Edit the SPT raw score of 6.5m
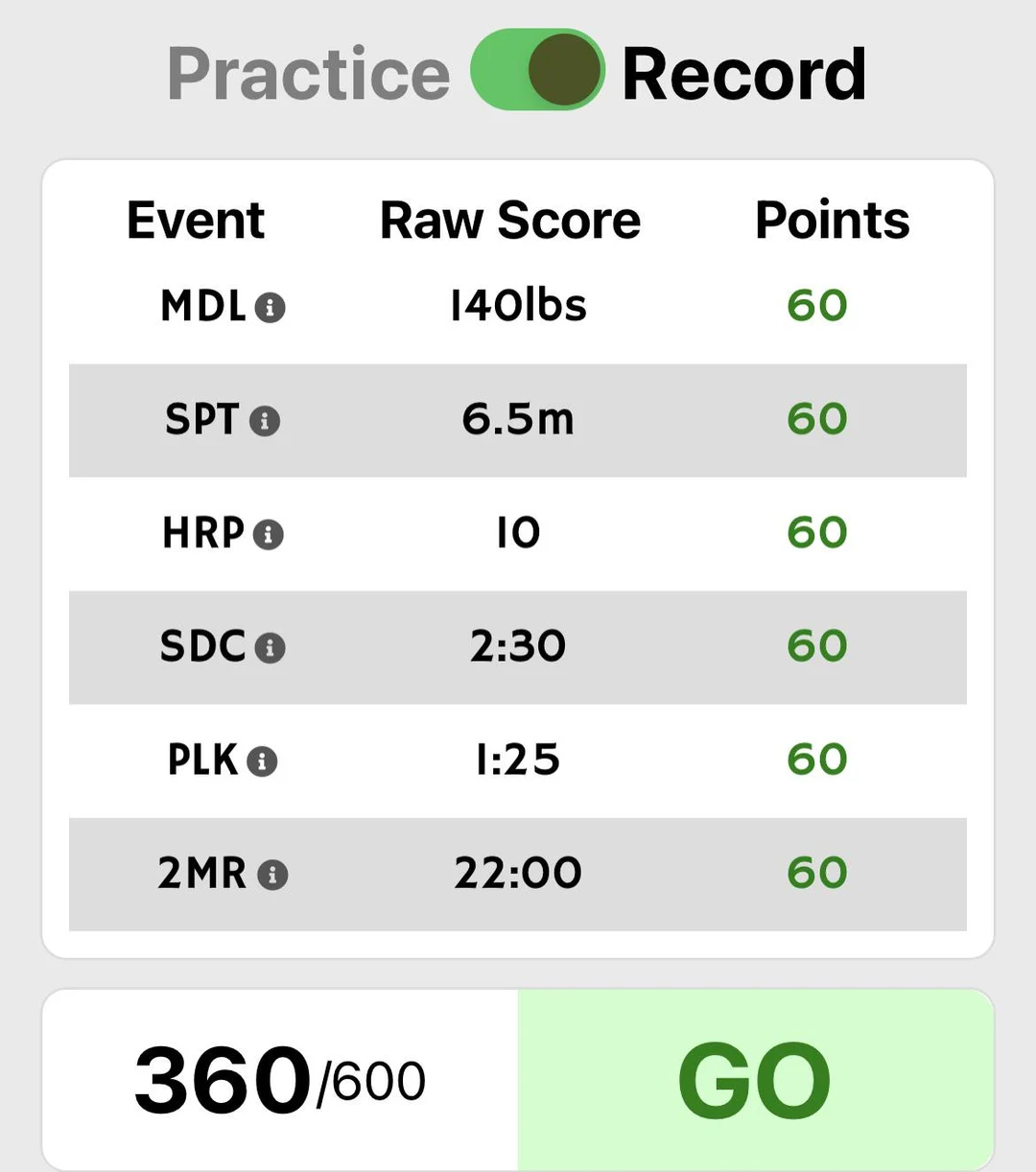 pos(518,418)
